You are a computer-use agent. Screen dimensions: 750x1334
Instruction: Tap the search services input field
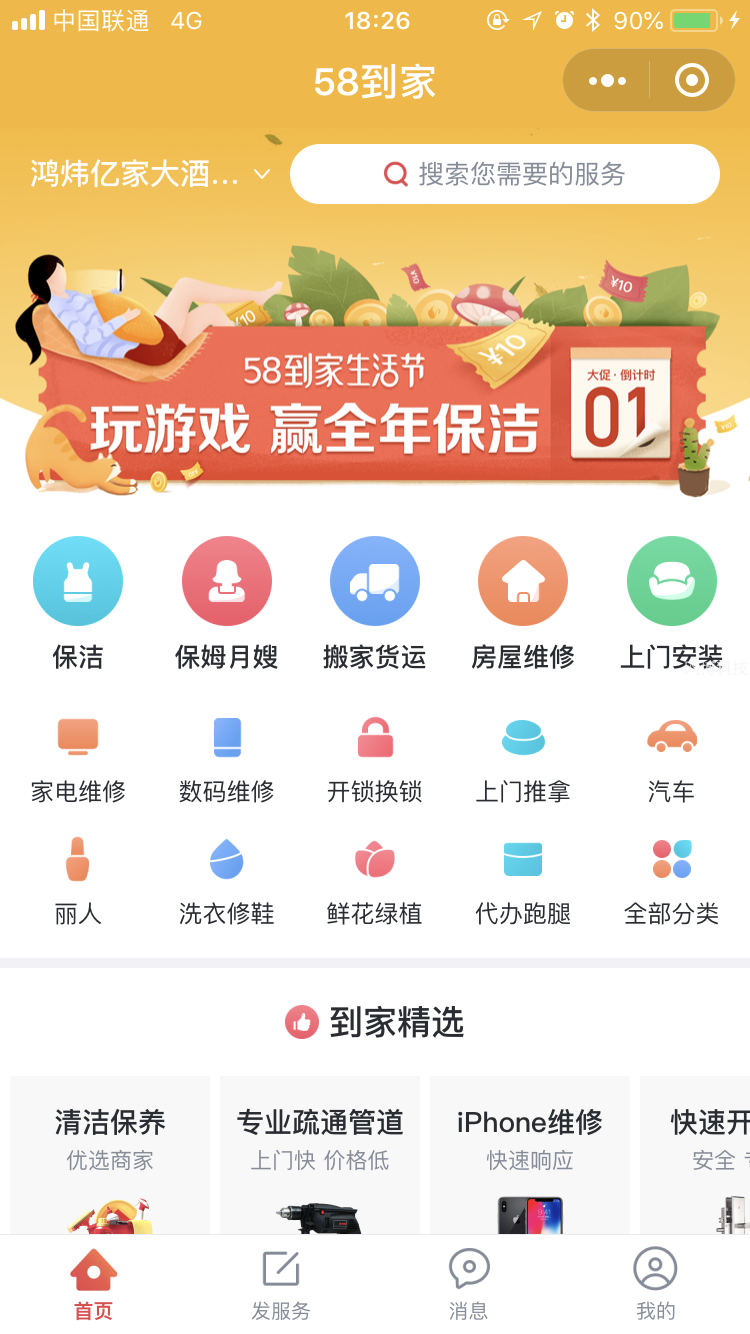click(x=504, y=173)
